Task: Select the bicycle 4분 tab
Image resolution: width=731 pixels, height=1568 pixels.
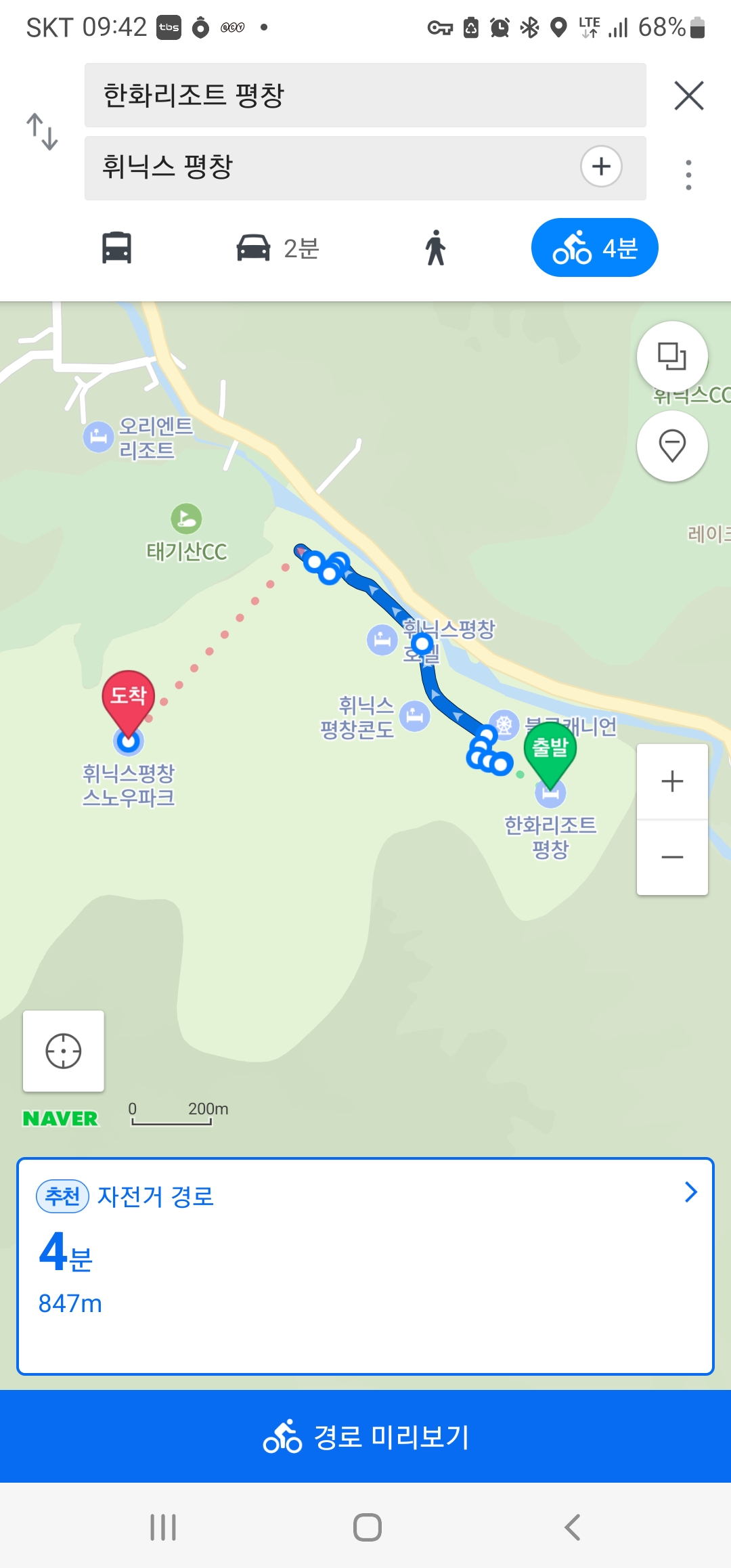Action: pyautogui.click(x=594, y=248)
